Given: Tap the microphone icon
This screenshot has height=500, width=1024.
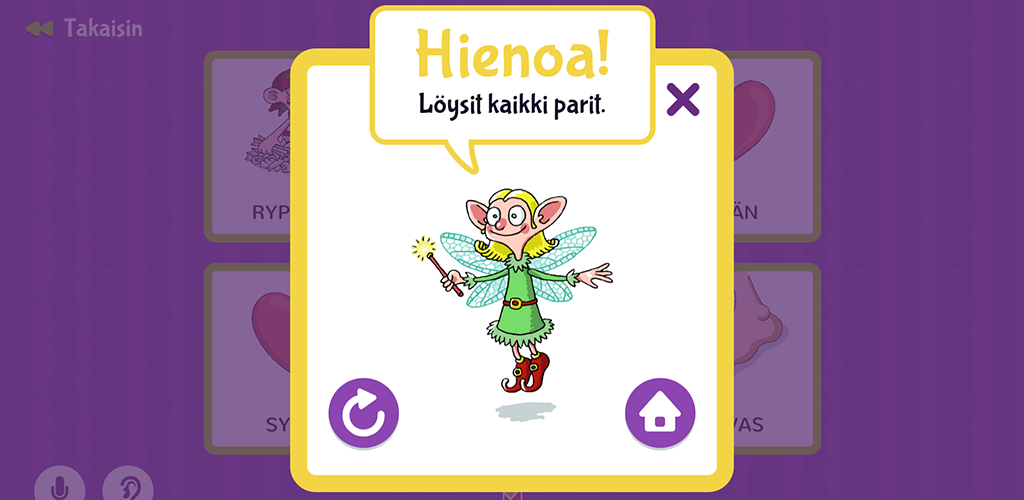Looking at the screenshot, I should tap(59, 486).
